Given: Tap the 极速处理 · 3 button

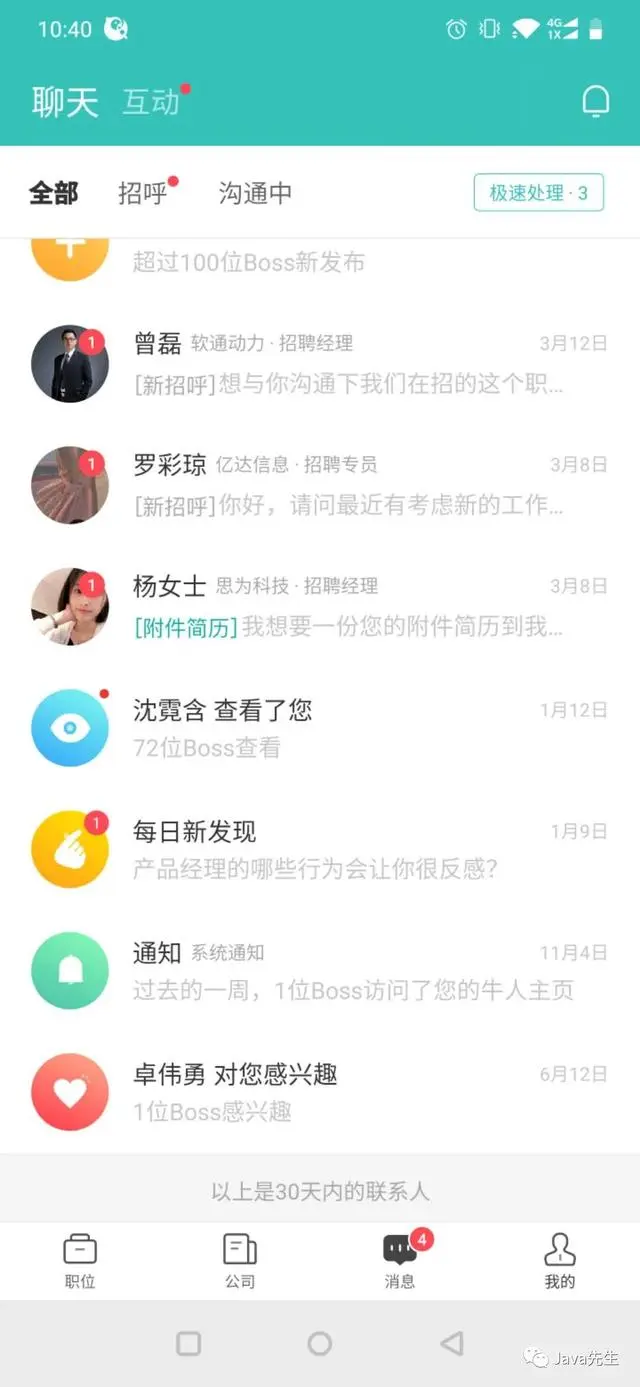Looking at the screenshot, I should point(538,193).
